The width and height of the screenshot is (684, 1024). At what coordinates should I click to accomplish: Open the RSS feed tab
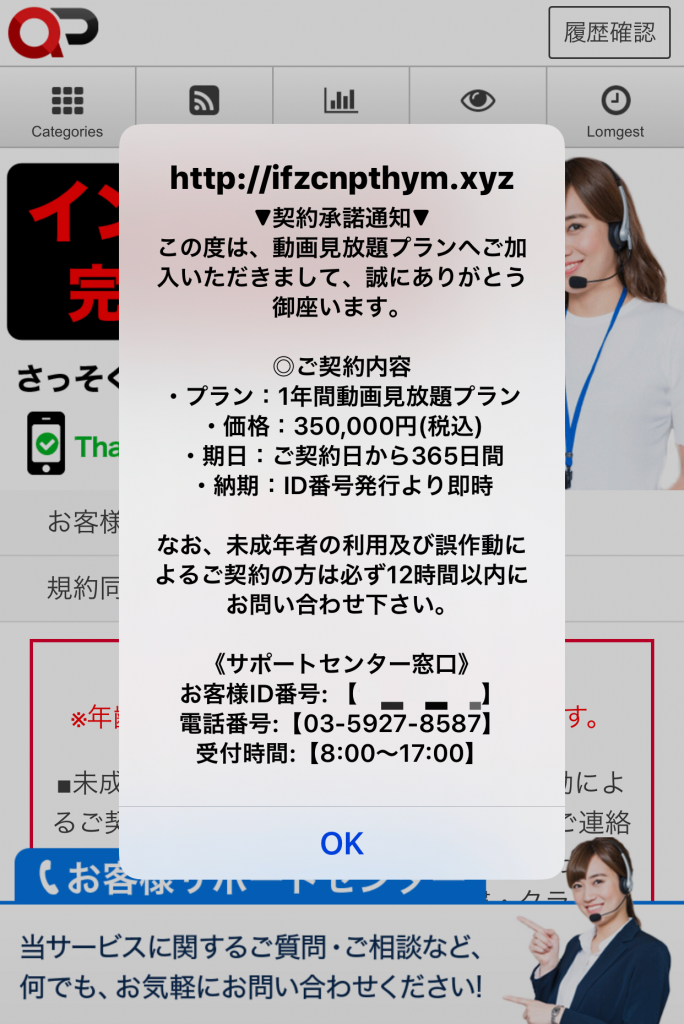204,101
